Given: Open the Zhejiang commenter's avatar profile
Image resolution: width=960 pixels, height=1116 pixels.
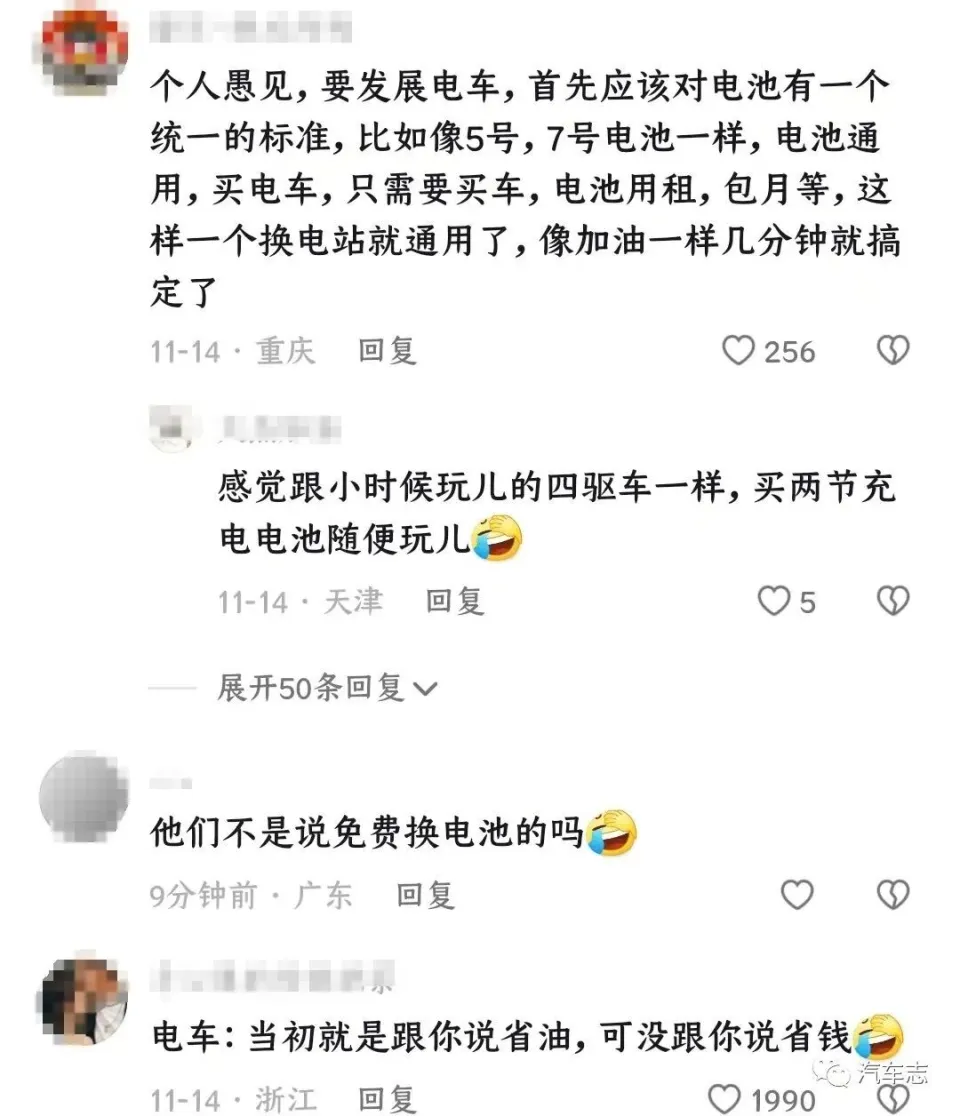Looking at the screenshot, I should 82,1001.
